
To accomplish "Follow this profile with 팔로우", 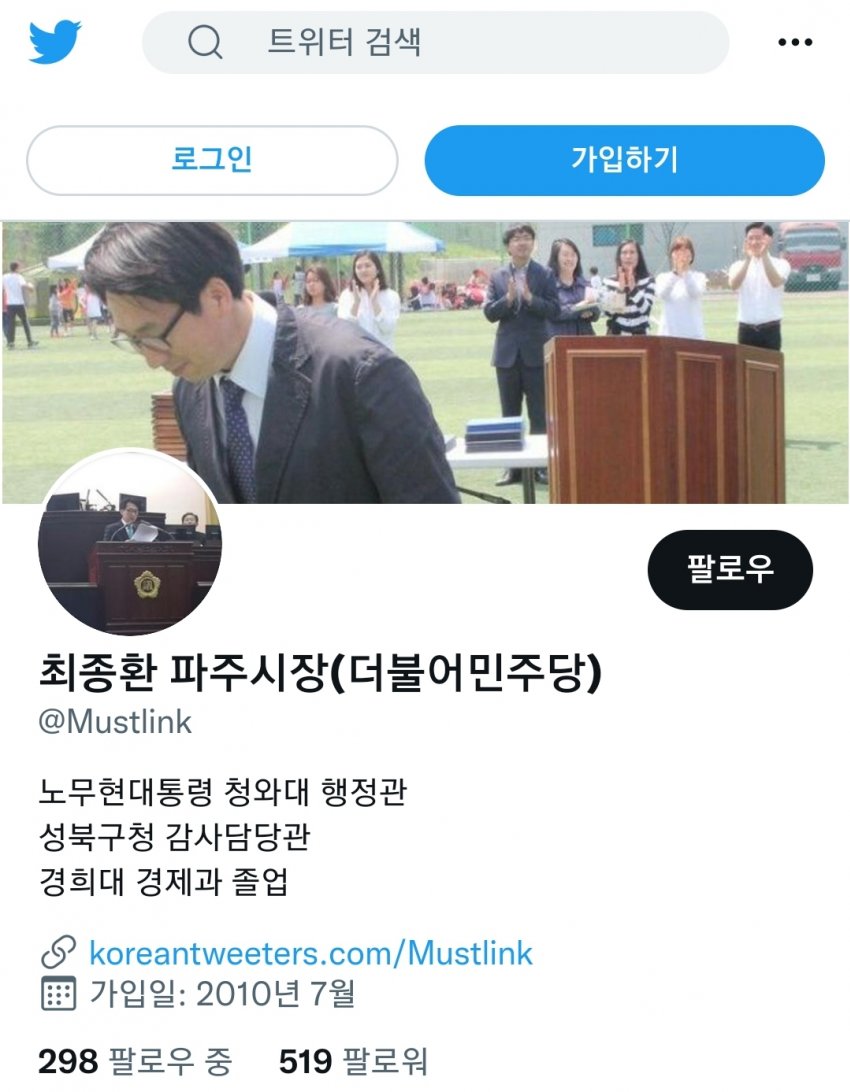I will pos(730,570).
